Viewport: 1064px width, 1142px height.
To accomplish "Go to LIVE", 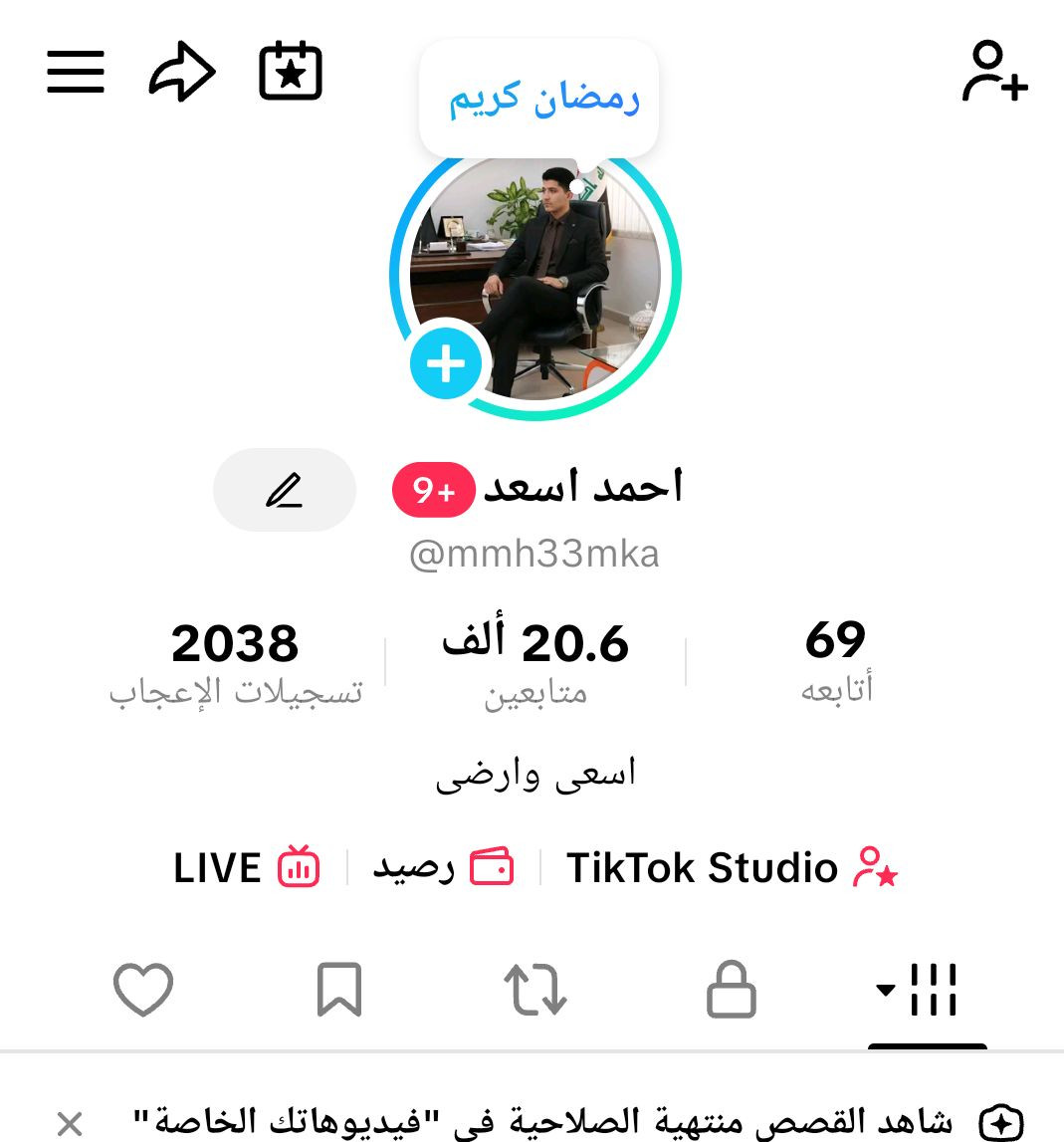I will (x=246, y=868).
